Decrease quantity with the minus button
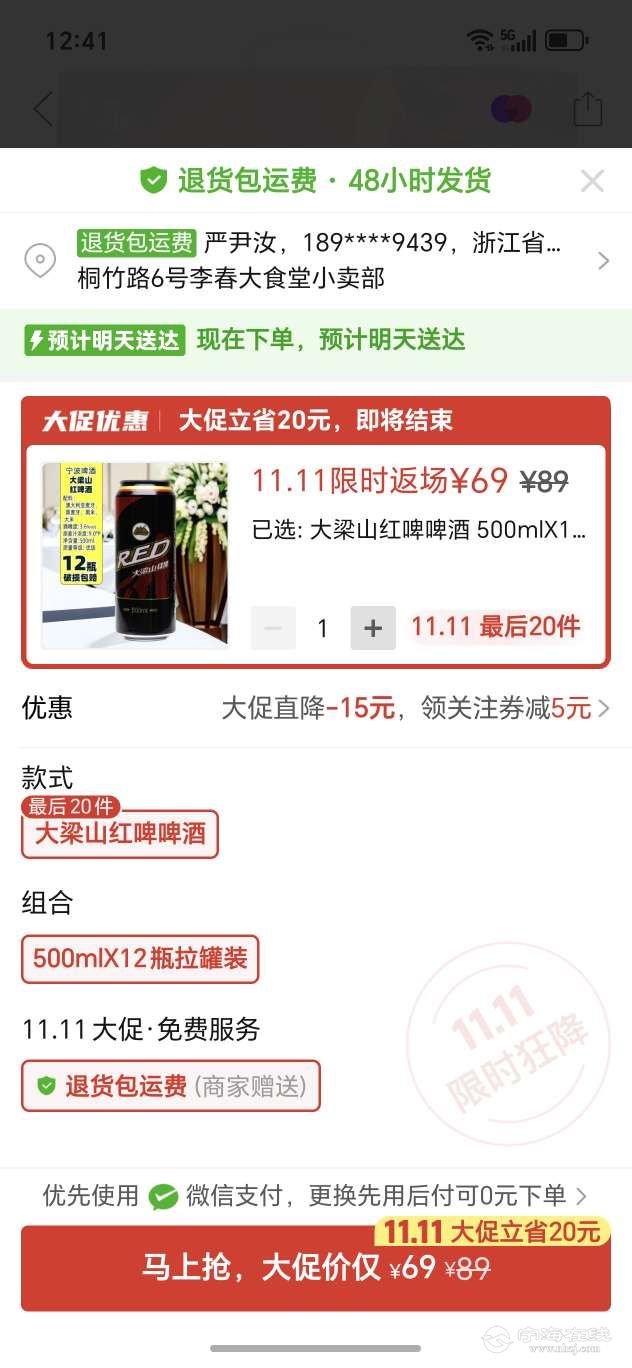 point(273,628)
